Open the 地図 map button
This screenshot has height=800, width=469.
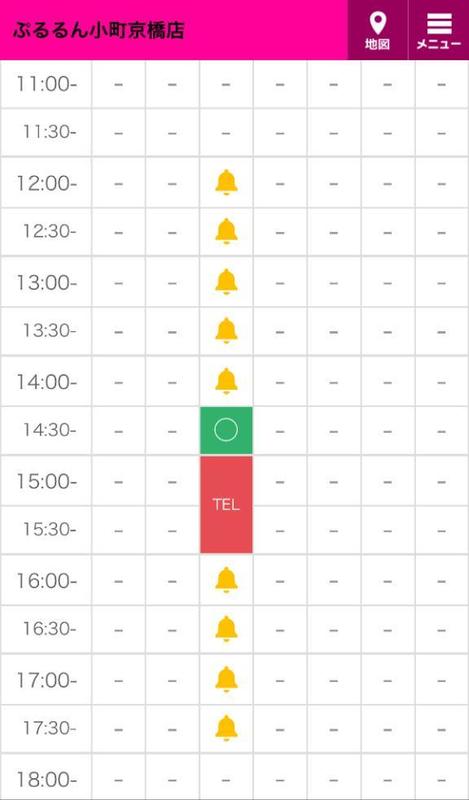[378, 30]
